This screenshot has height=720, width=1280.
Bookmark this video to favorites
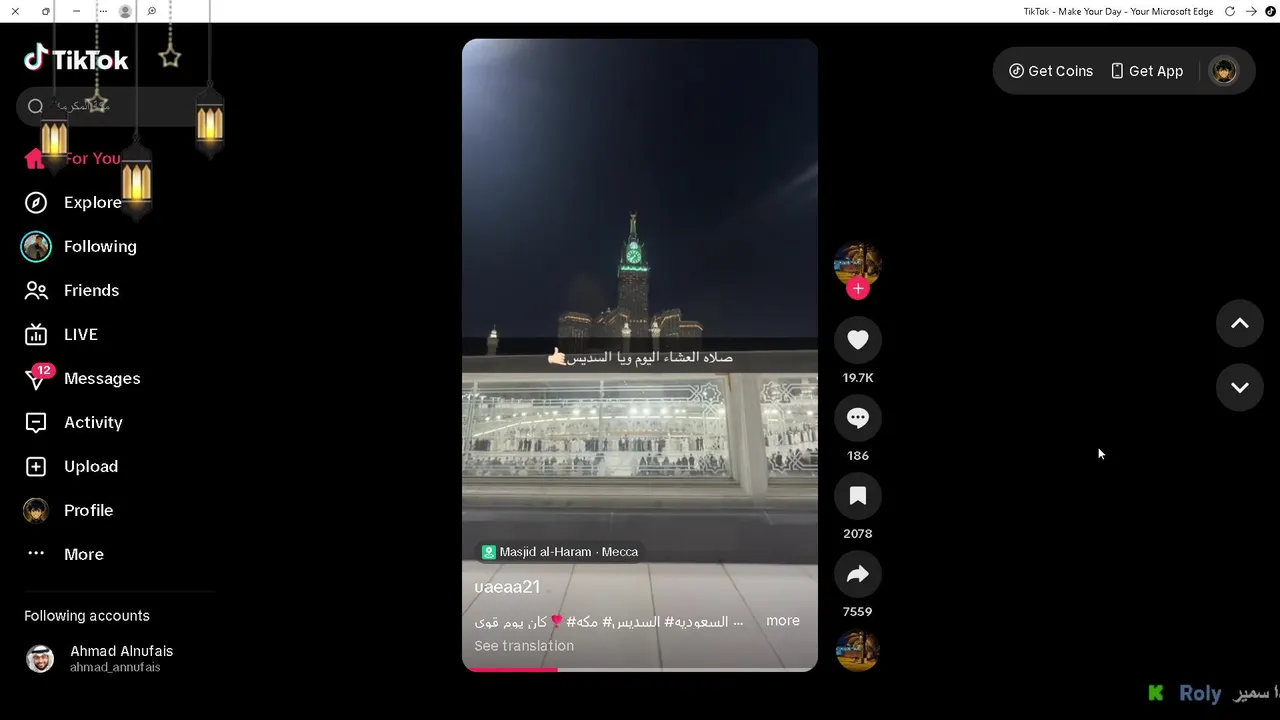pos(857,496)
